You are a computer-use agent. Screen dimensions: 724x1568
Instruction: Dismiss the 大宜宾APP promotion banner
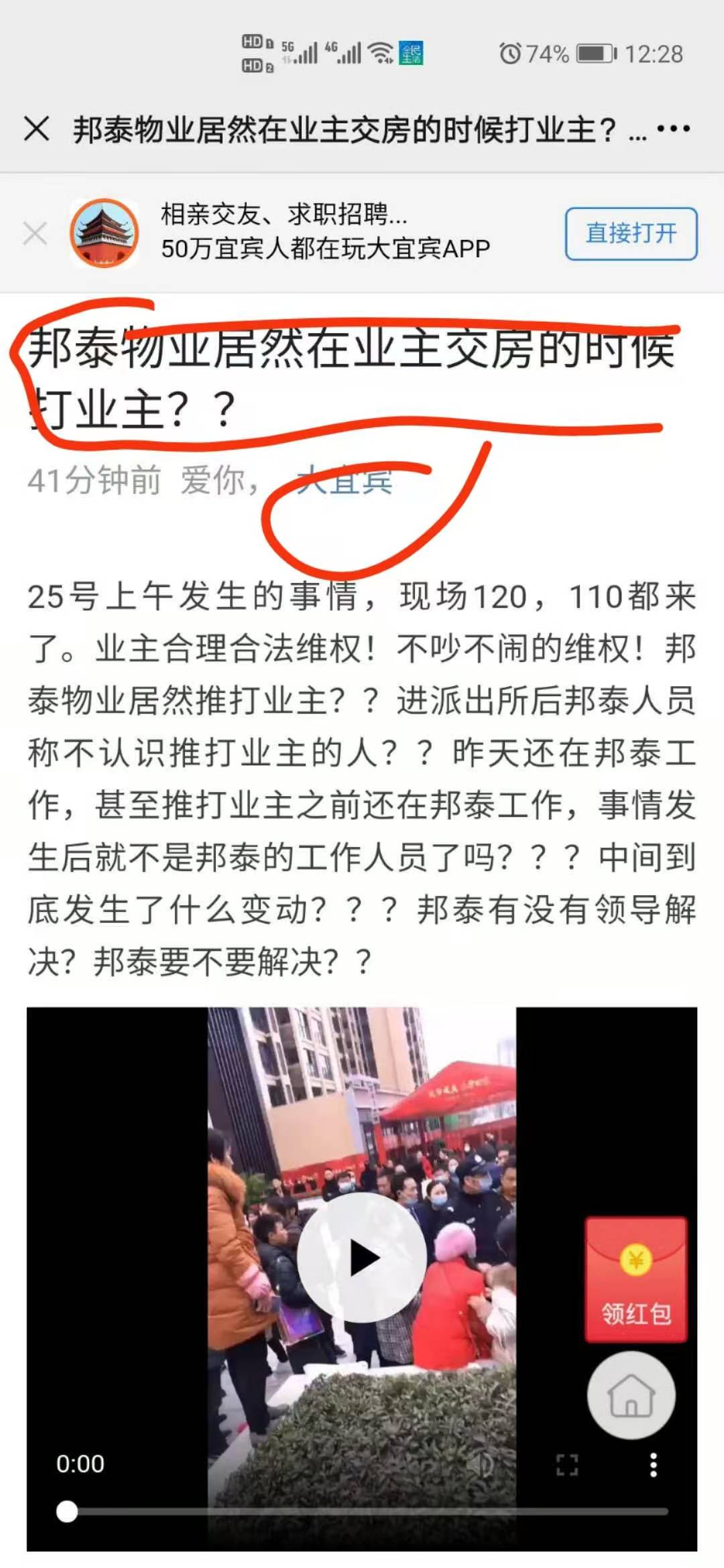coord(35,234)
